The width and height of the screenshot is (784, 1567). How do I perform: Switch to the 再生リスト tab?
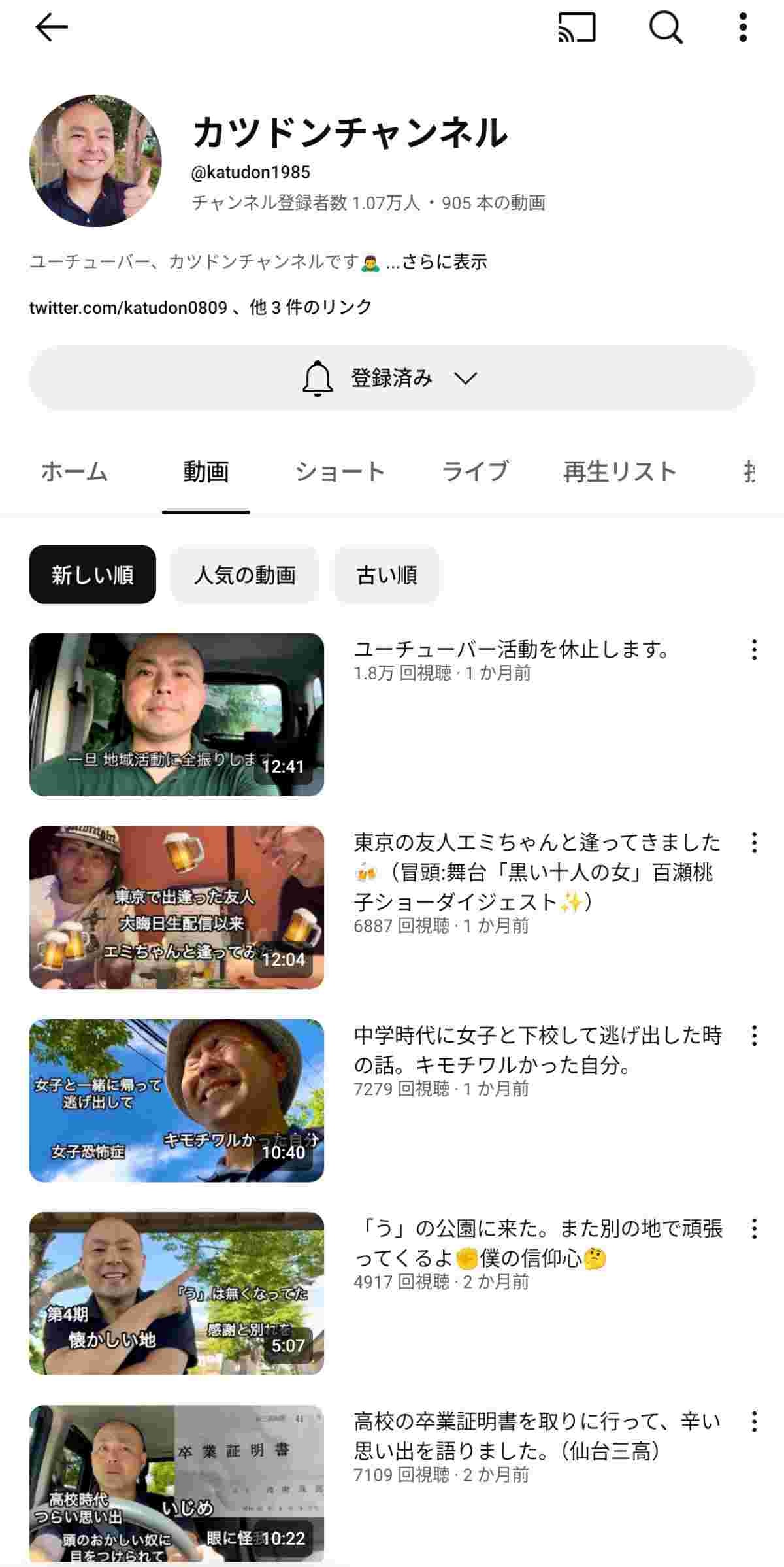click(x=619, y=471)
